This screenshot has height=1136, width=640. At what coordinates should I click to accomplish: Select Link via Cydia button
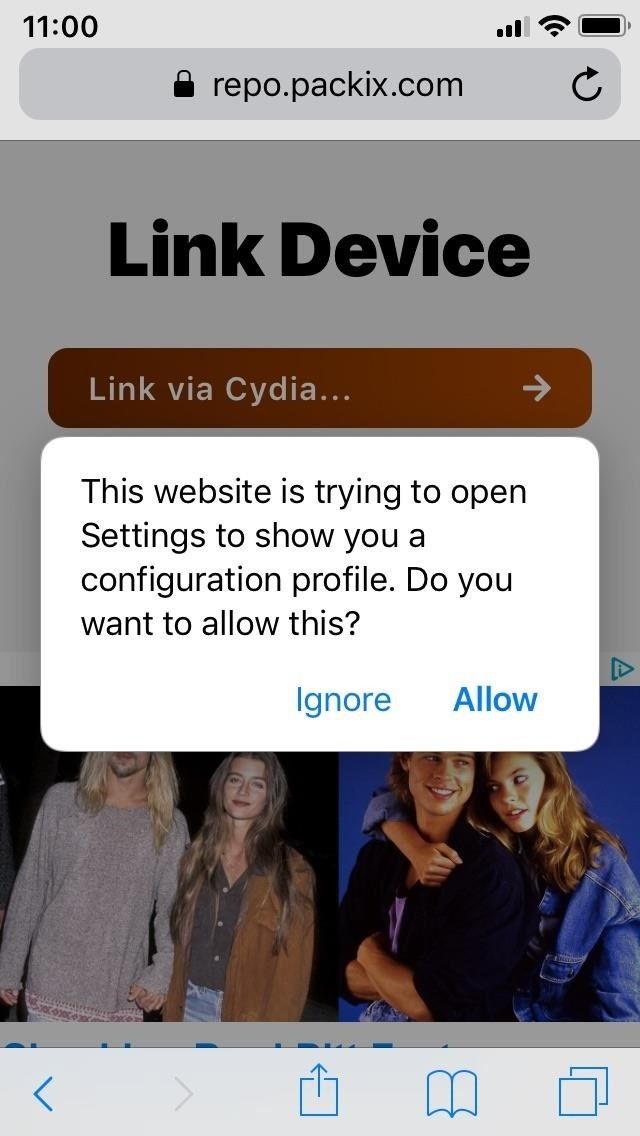(320, 388)
